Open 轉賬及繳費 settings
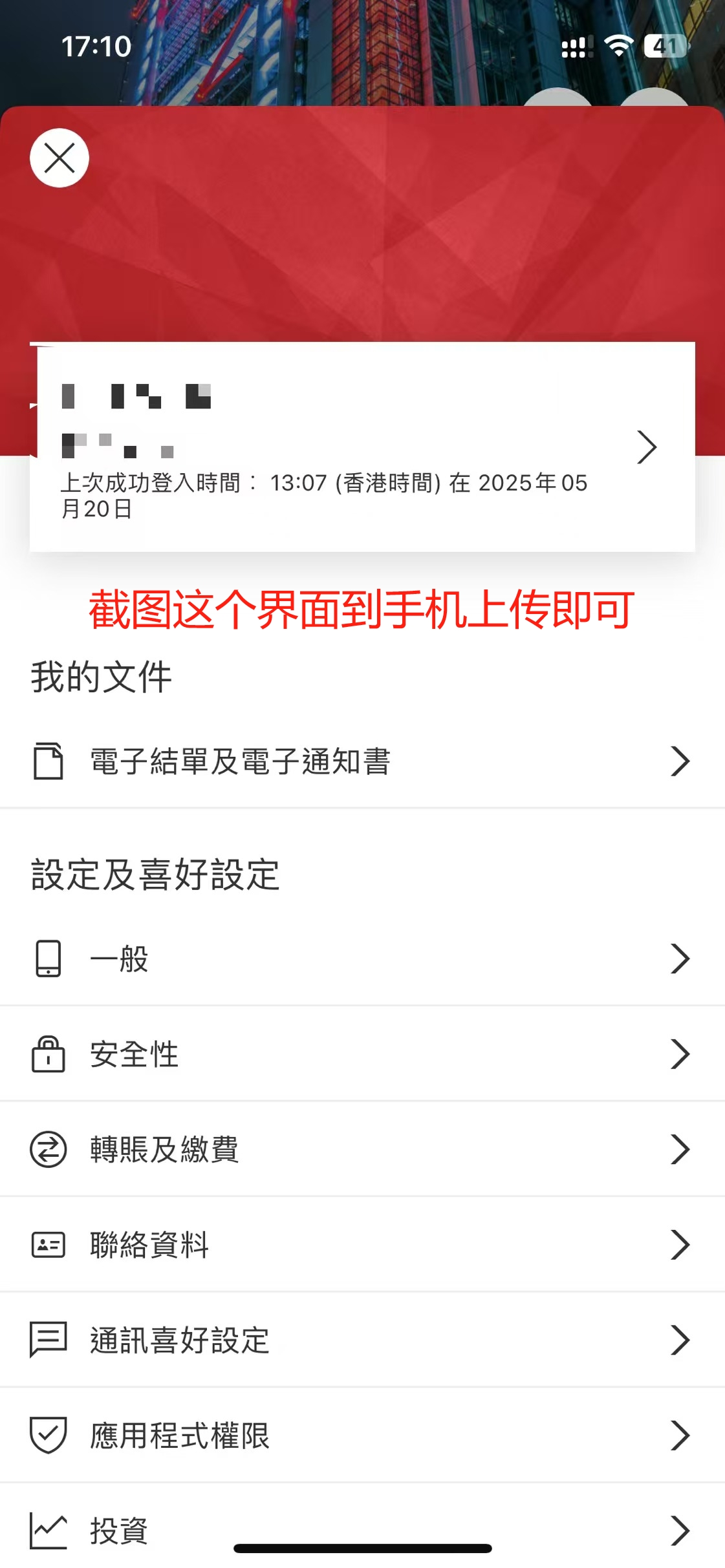Image resolution: width=725 pixels, height=1568 pixels. 362,1150
